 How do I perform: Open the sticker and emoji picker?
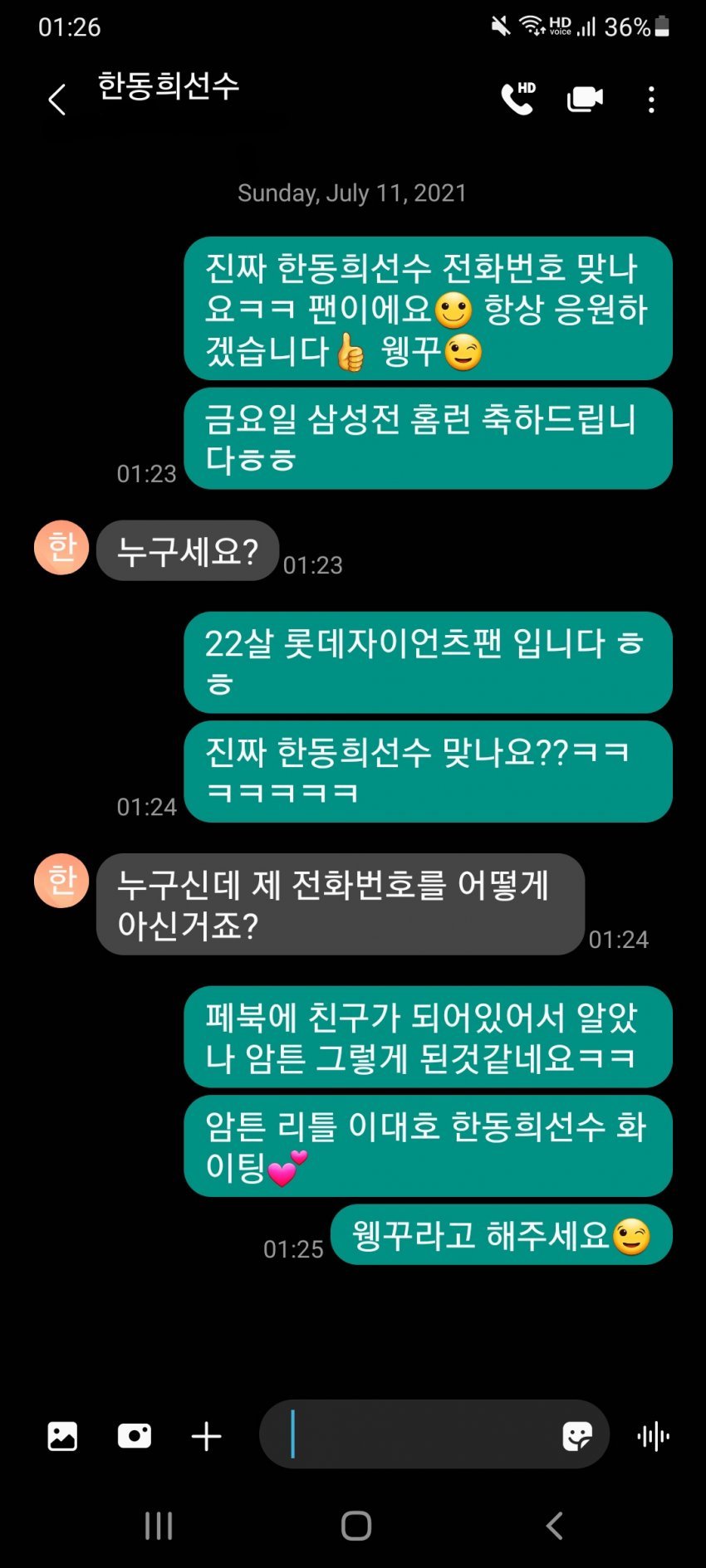[577, 1435]
